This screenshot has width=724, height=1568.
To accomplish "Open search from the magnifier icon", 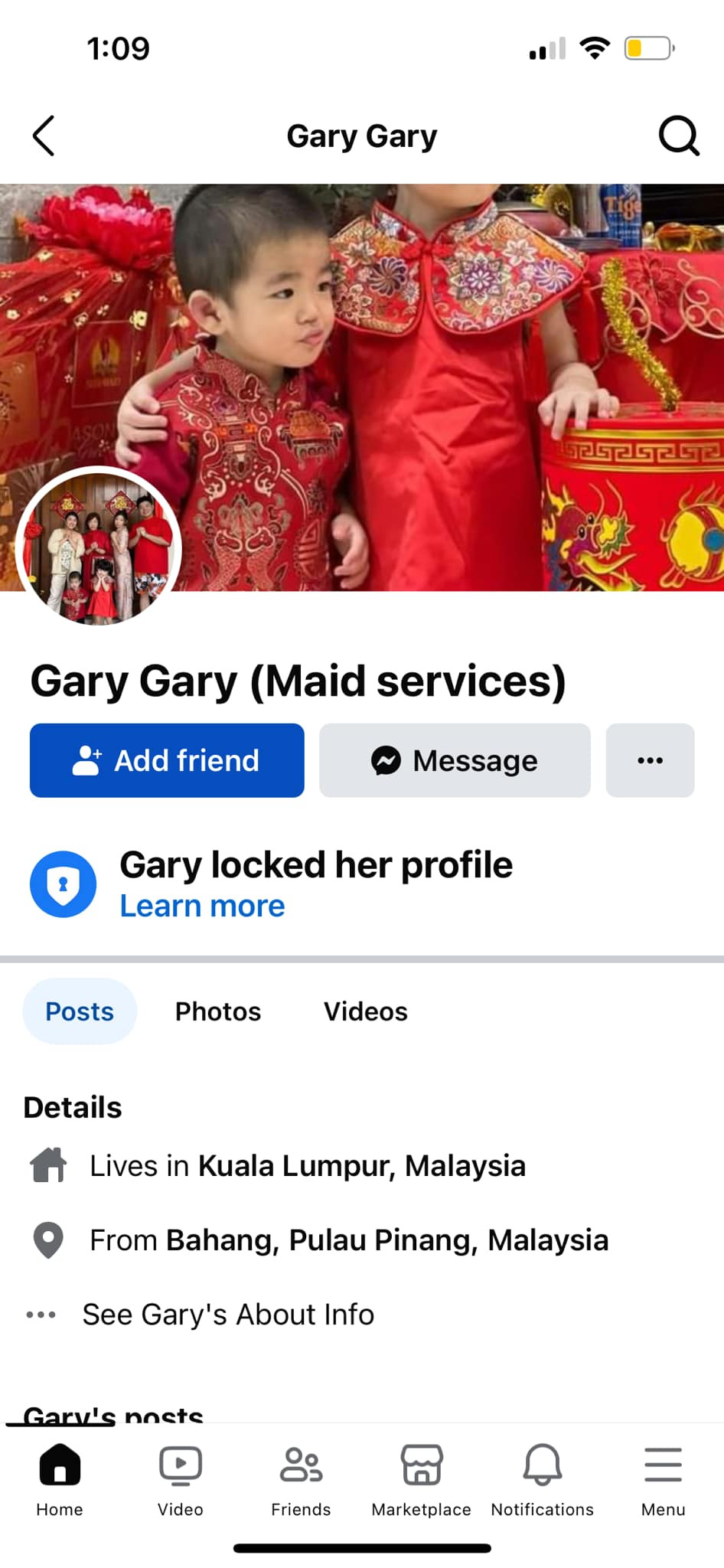I will tap(678, 136).
